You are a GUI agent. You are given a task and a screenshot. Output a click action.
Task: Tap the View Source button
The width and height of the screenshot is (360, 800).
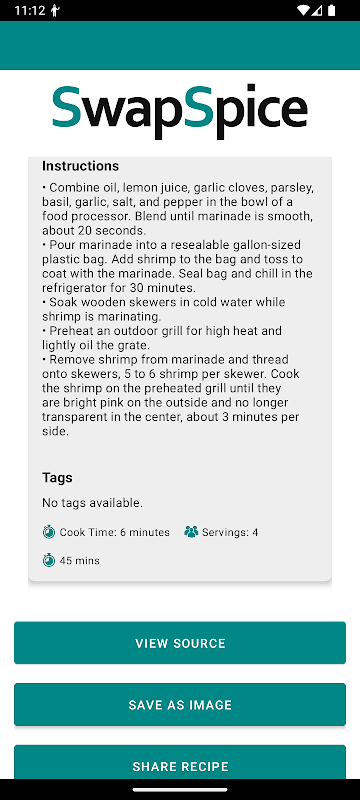coord(180,643)
